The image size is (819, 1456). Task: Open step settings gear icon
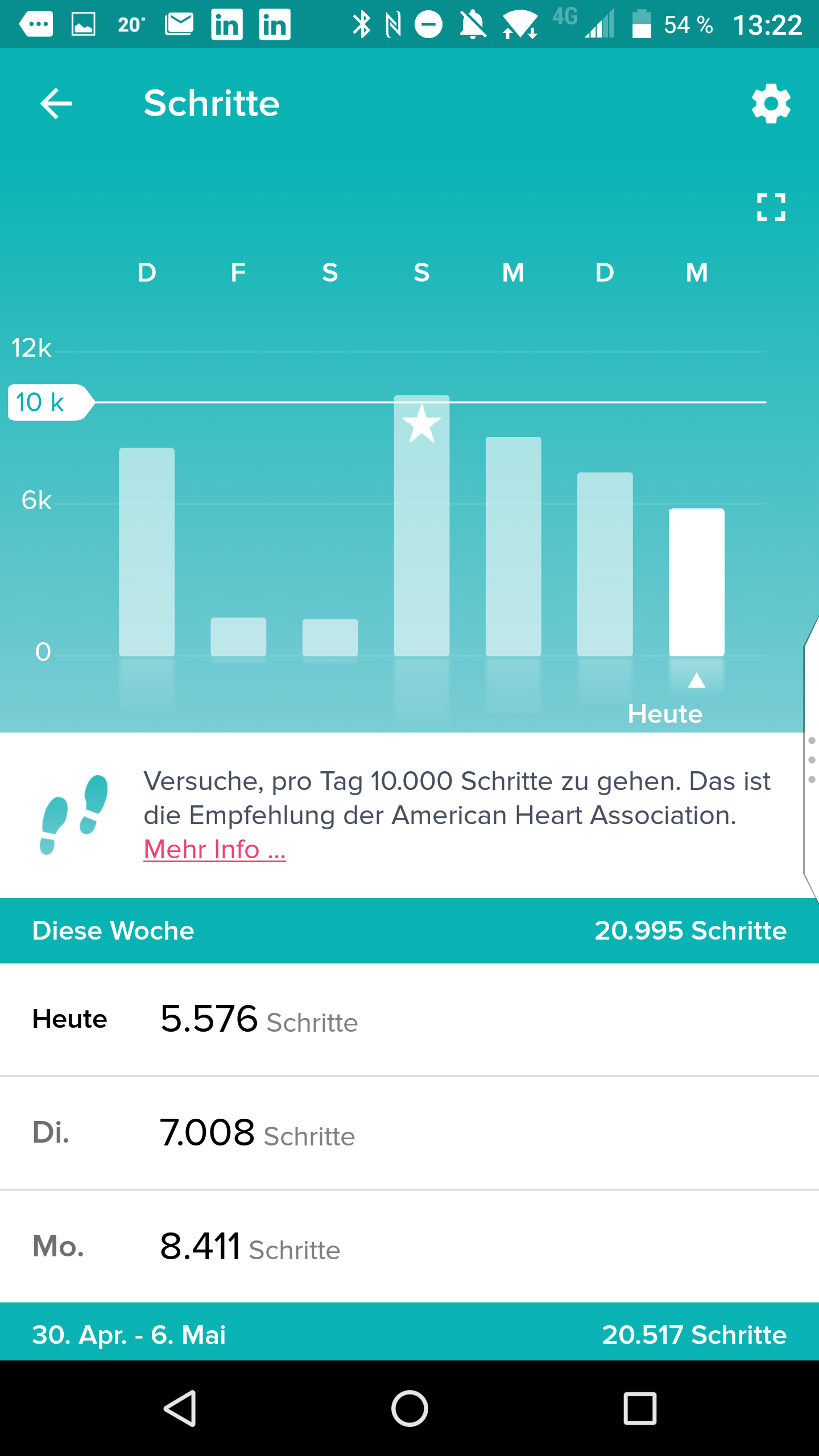coord(771,104)
